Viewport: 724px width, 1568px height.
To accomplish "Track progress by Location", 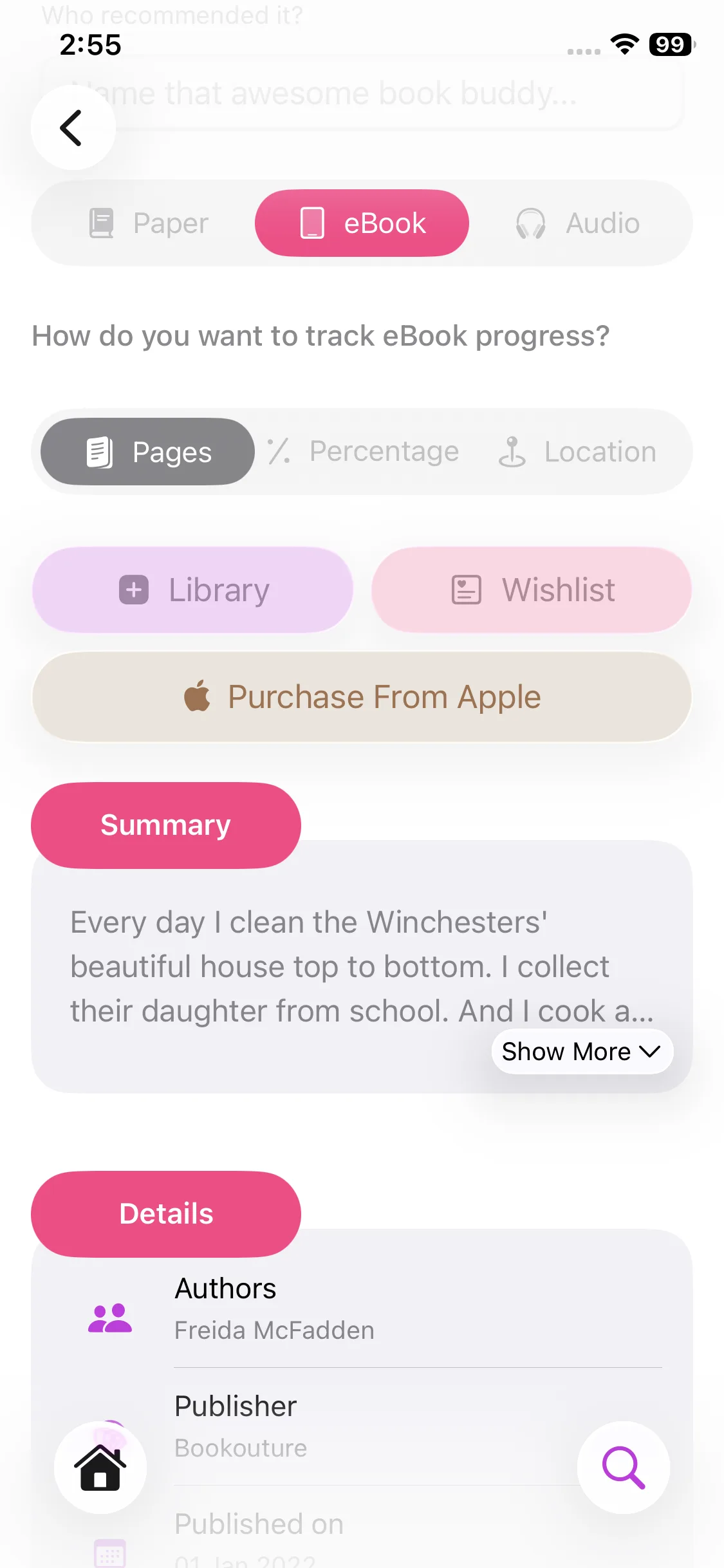I will [577, 452].
